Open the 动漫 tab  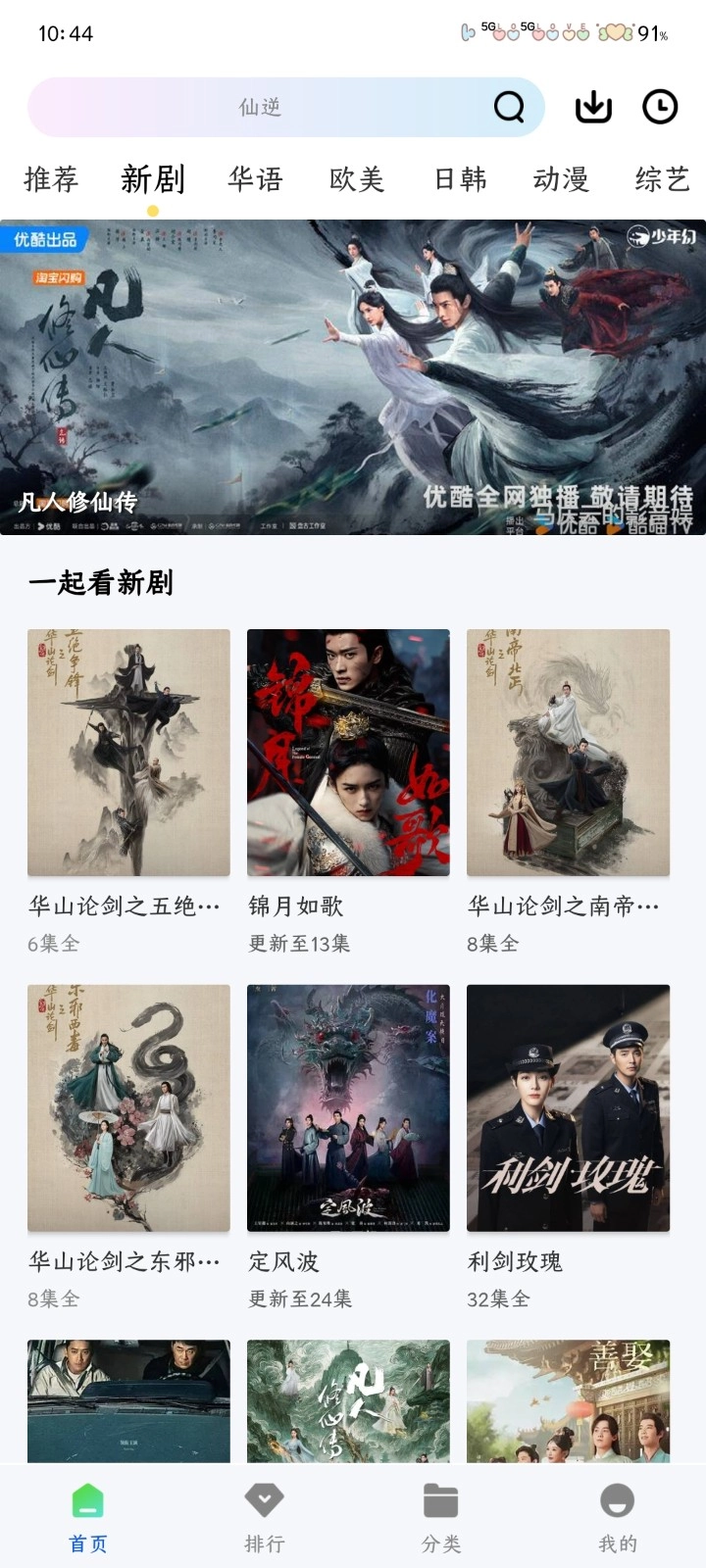[x=563, y=179]
